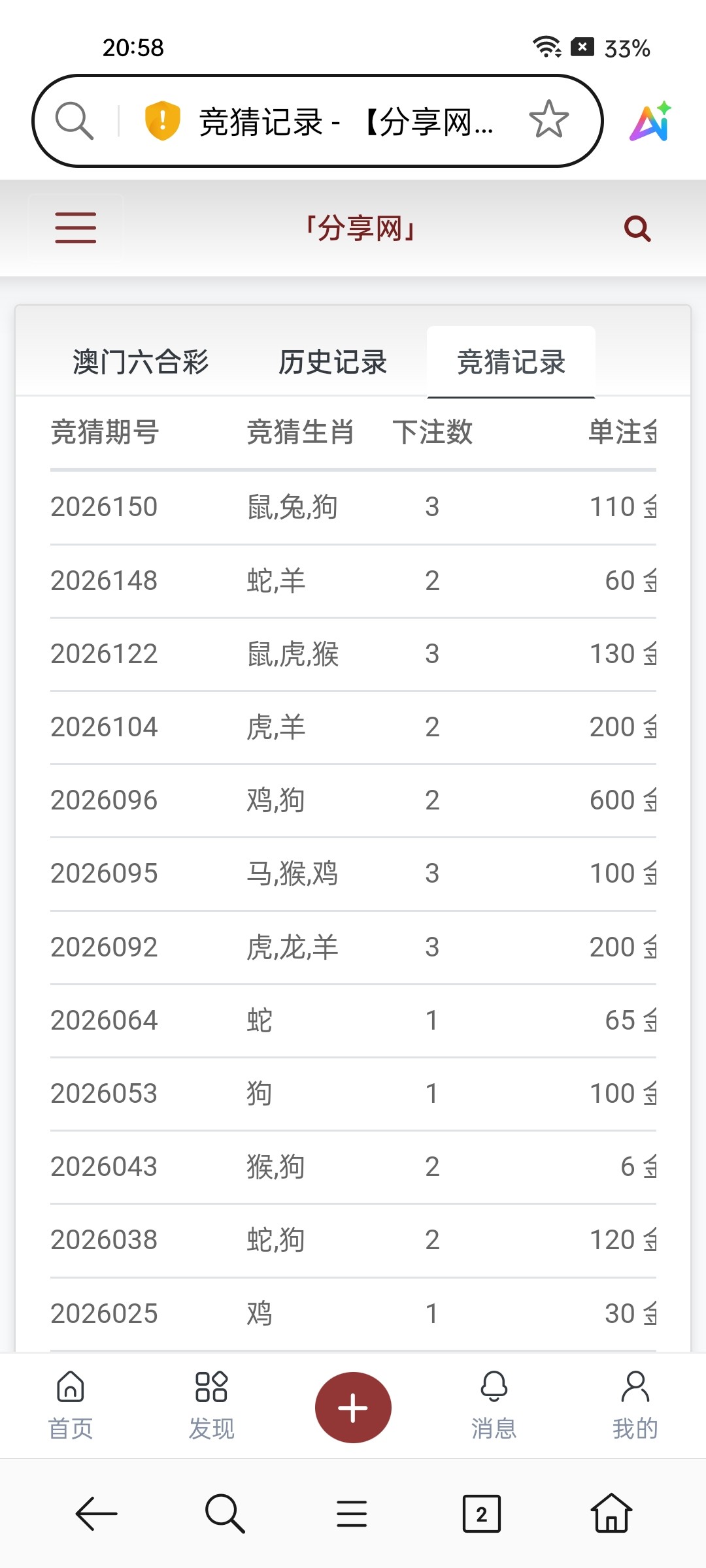This screenshot has width=706, height=1568.
Task: Open the browser AI assistant icon
Action: tap(650, 122)
